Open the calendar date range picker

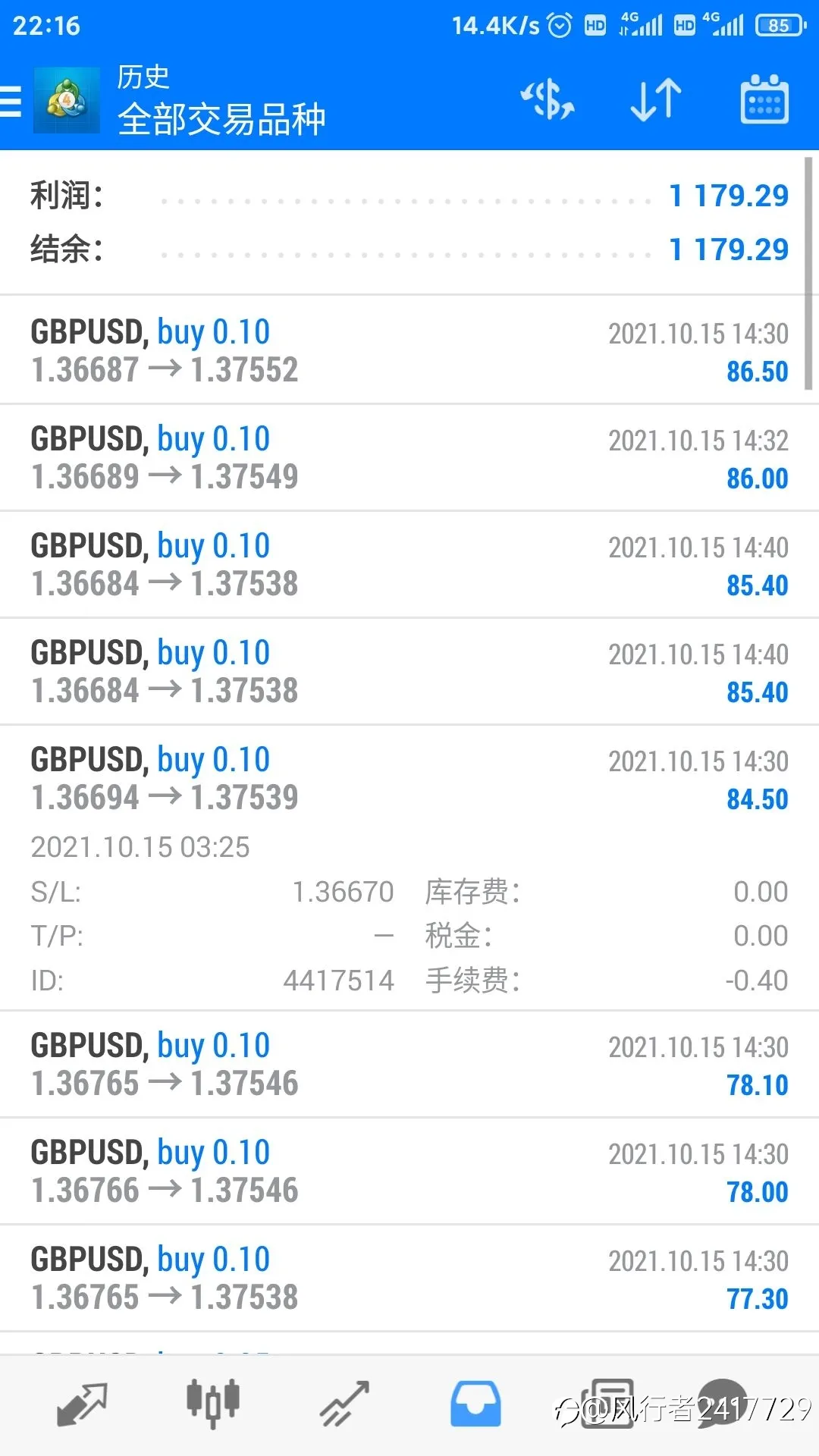(764, 99)
